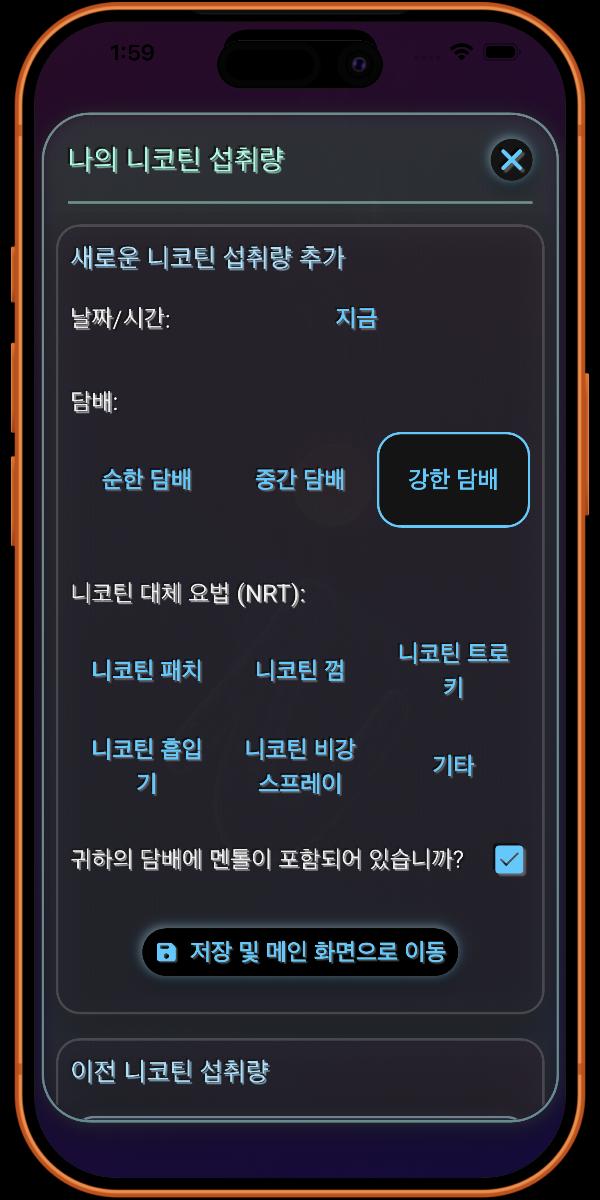Select 니코틴 패치
Screen dimensions: 600x1200
click(x=147, y=670)
